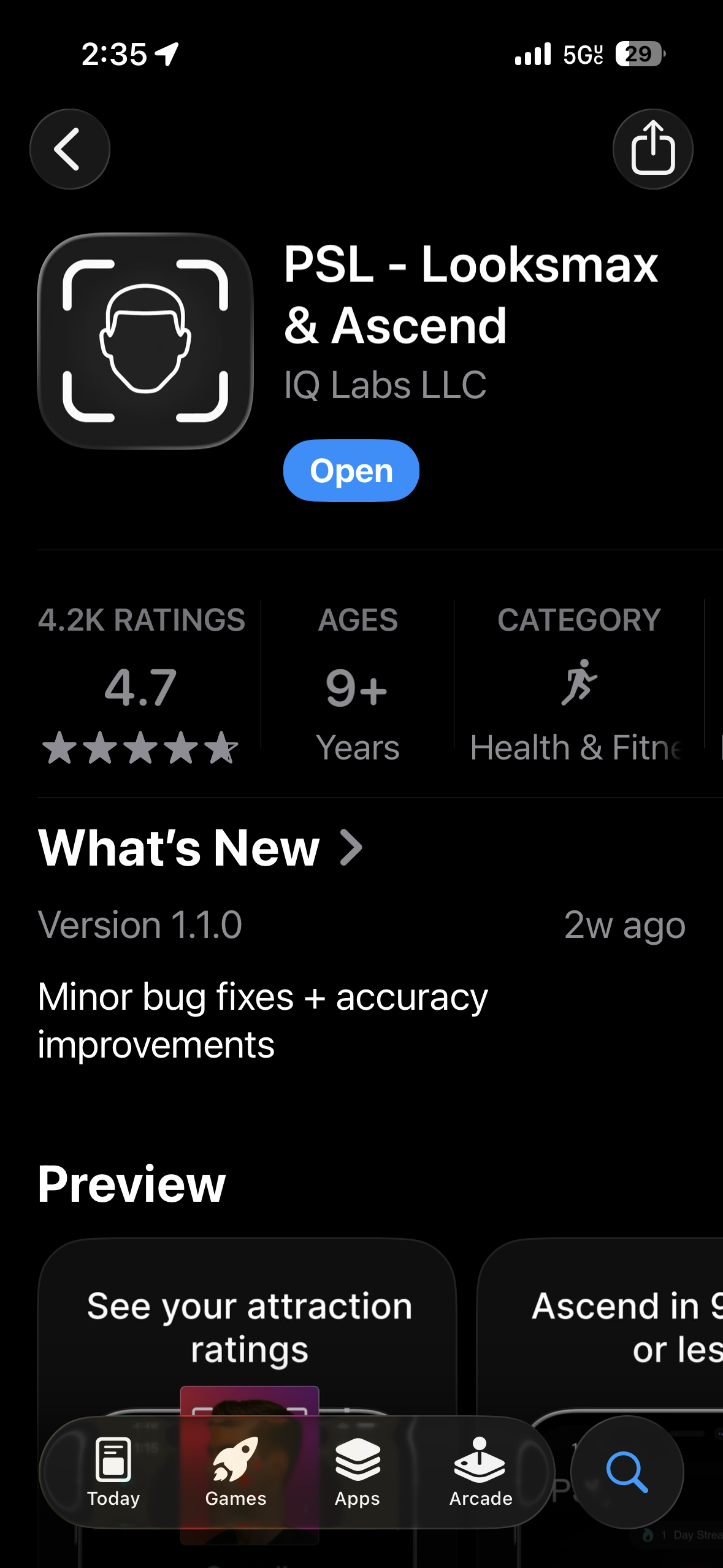Share the PSL Looksmax app page
Viewport: 723px width, 1568px height.
[x=652, y=149]
